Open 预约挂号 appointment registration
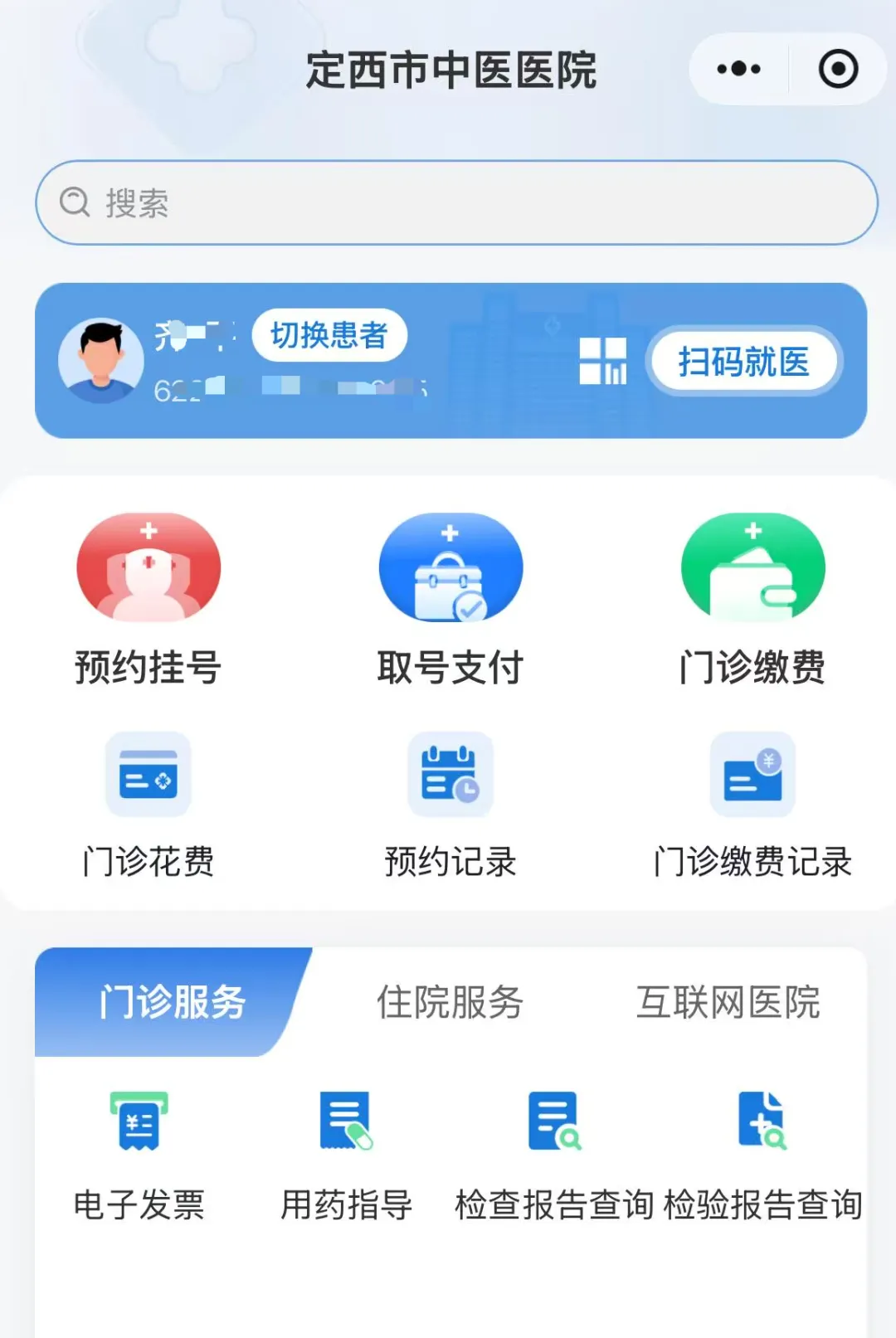The width and height of the screenshot is (896, 1338). pyautogui.click(x=149, y=599)
